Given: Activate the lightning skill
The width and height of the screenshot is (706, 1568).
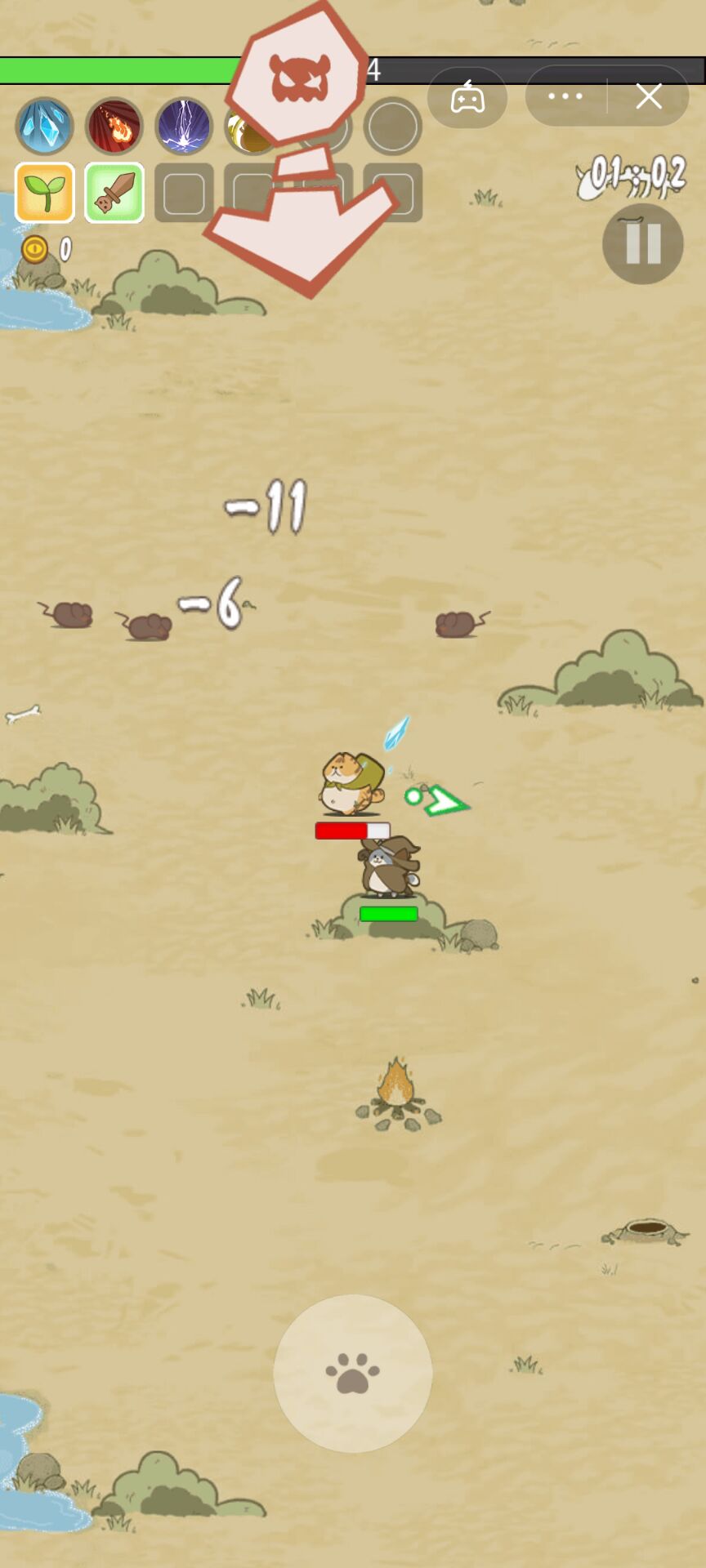Looking at the screenshot, I should pos(184,127).
